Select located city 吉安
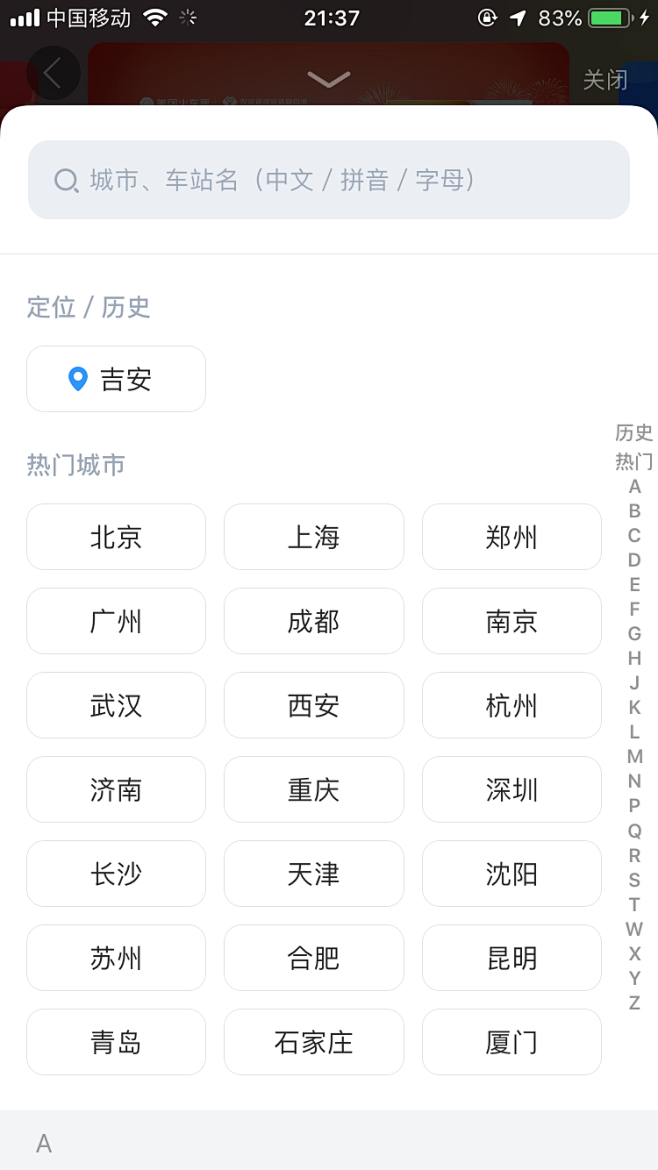 116,379
